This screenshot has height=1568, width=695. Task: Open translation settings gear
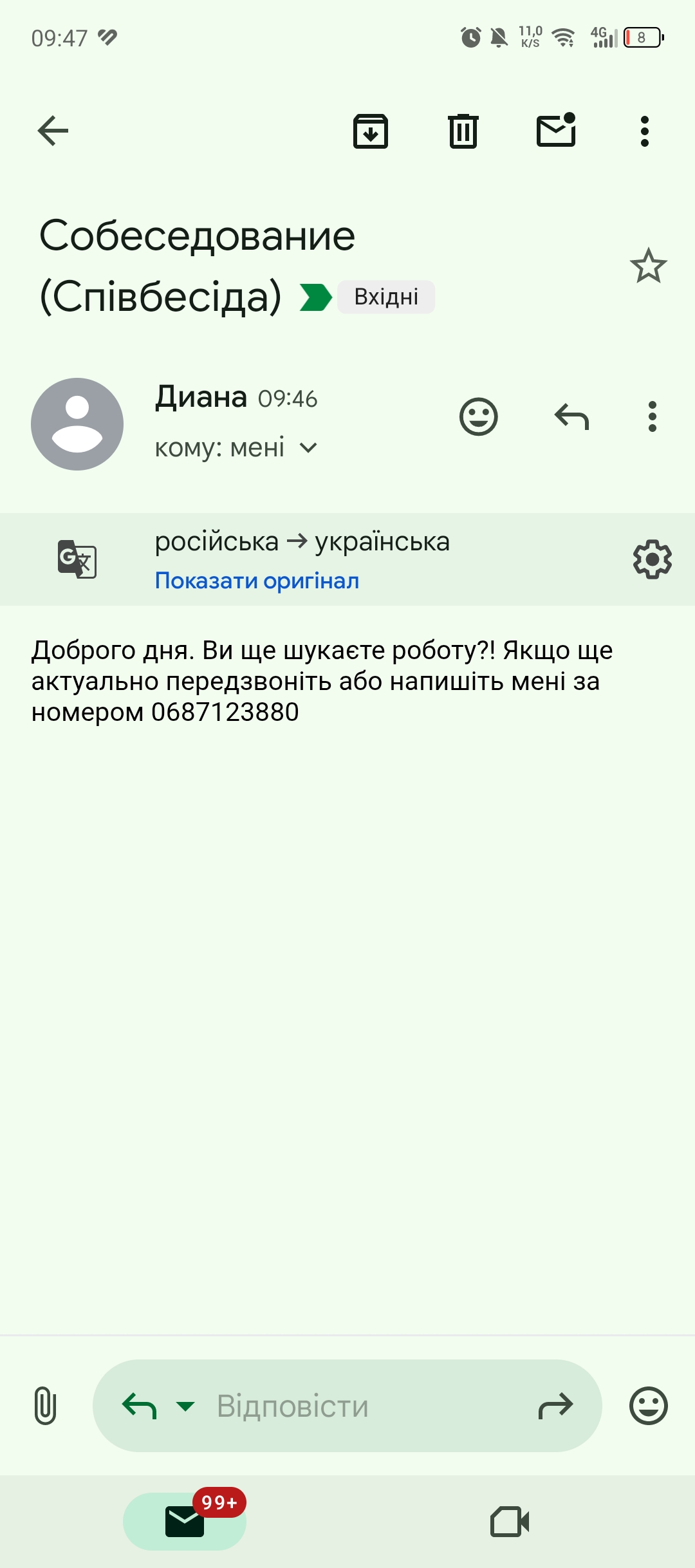(653, 559)
